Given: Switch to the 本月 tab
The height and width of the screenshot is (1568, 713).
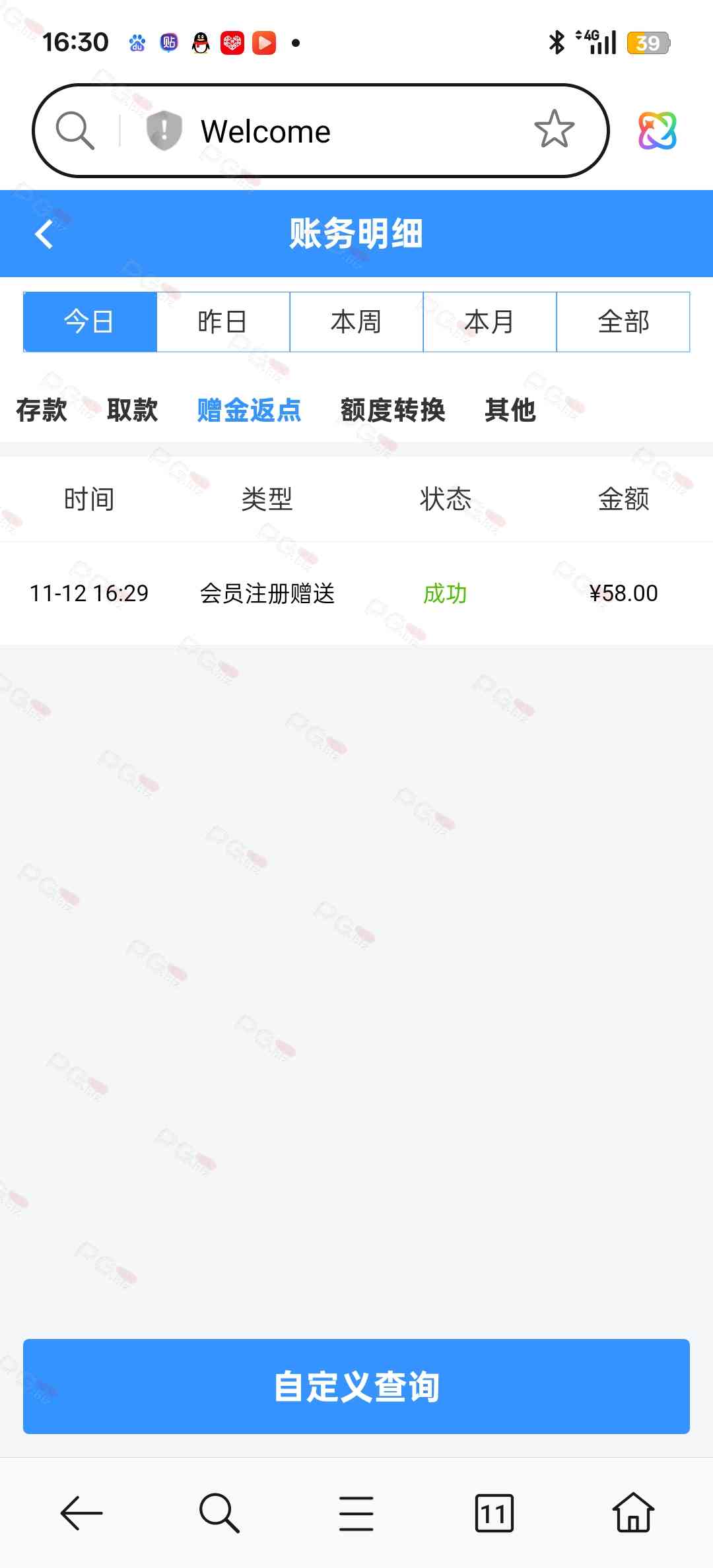Looking at the screenshot, I should 490,322.
